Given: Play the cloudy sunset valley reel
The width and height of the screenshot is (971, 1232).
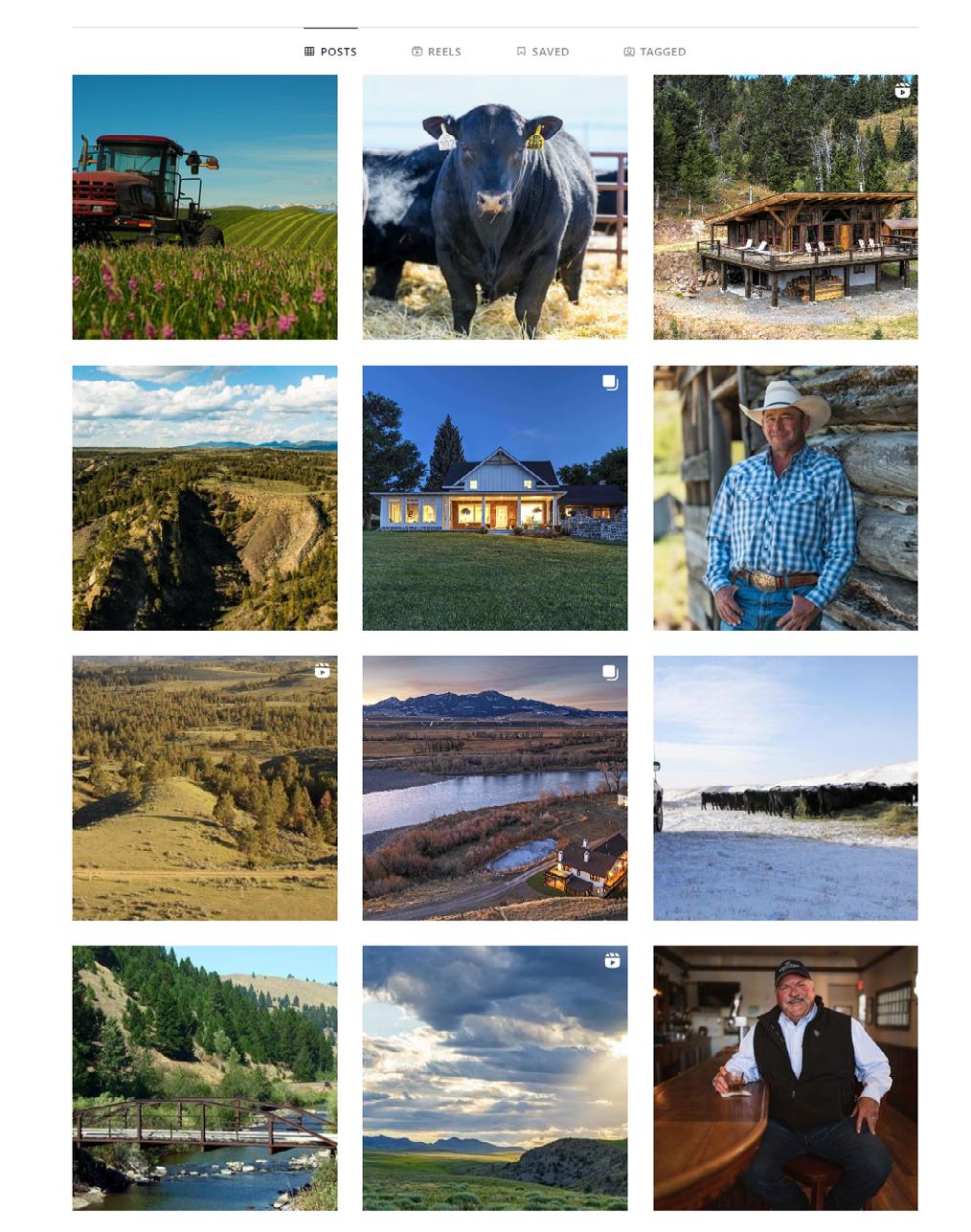Looking at the screenshot, I should [495, 1078].
